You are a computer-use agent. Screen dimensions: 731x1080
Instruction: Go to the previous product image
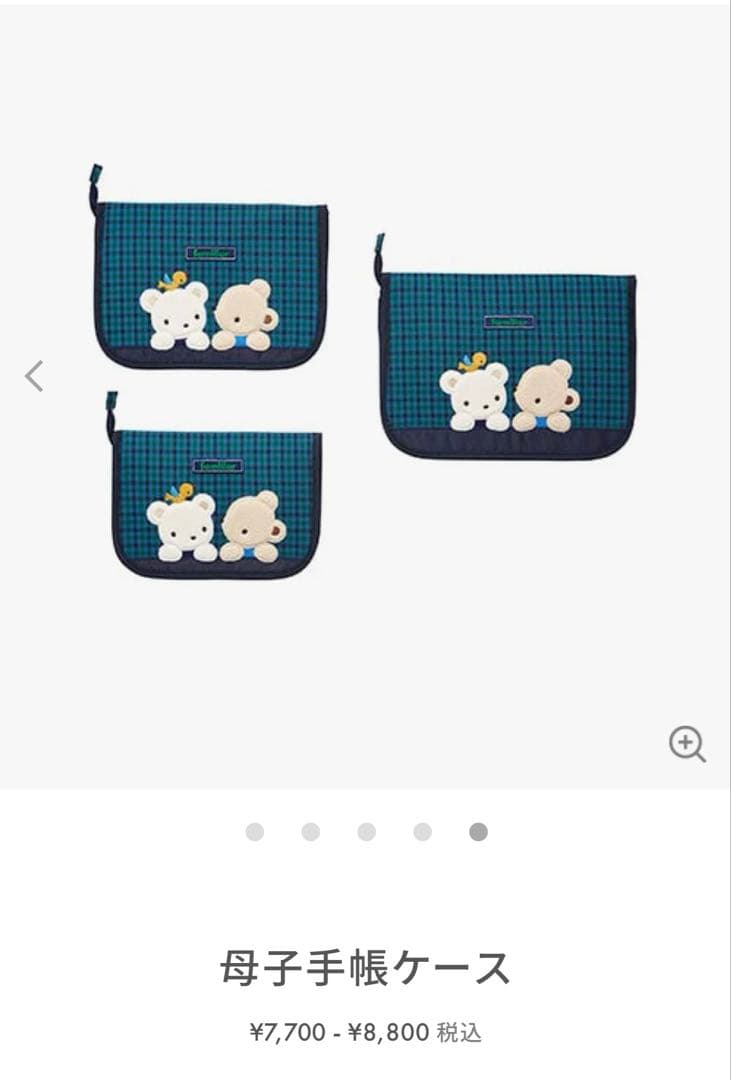[x=34, y=376]
